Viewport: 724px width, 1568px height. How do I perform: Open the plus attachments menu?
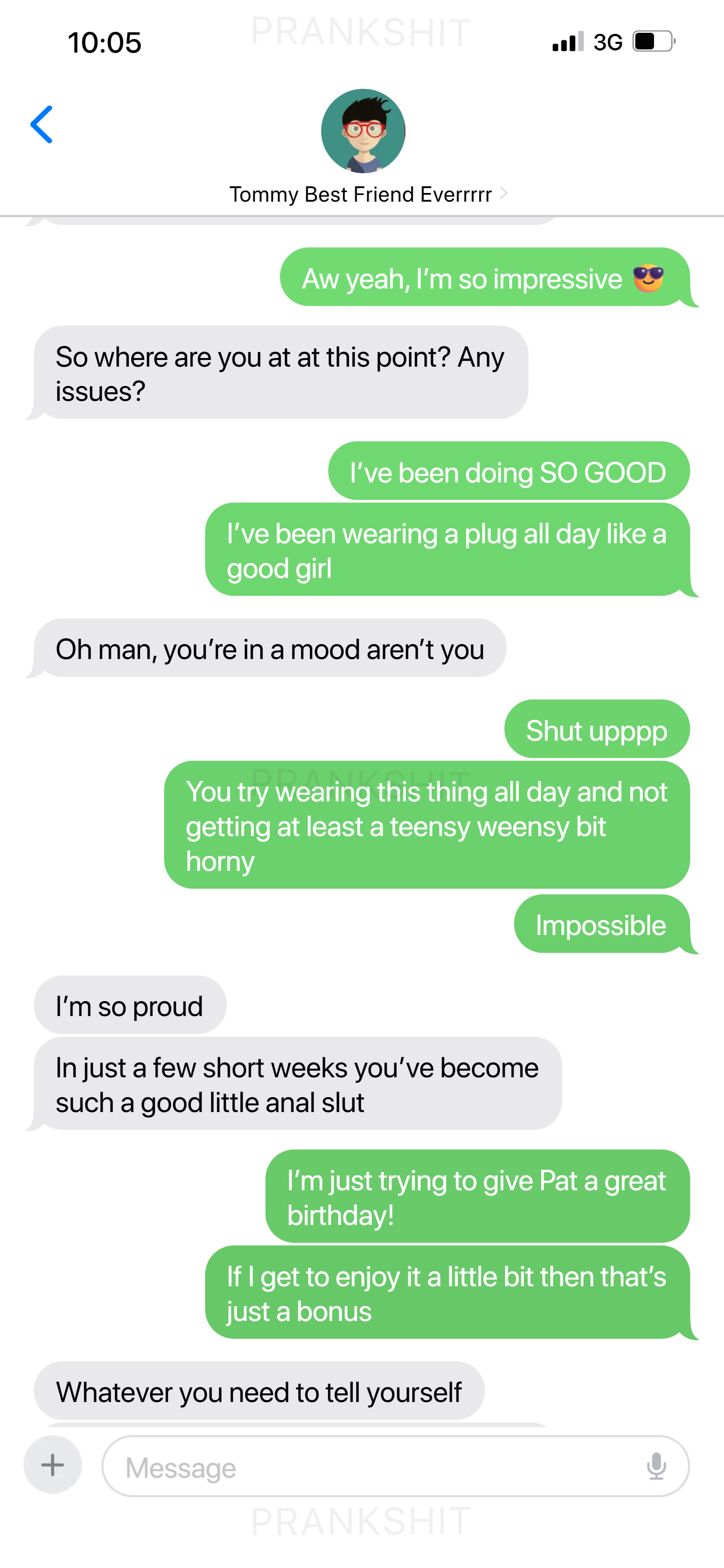52,1465
